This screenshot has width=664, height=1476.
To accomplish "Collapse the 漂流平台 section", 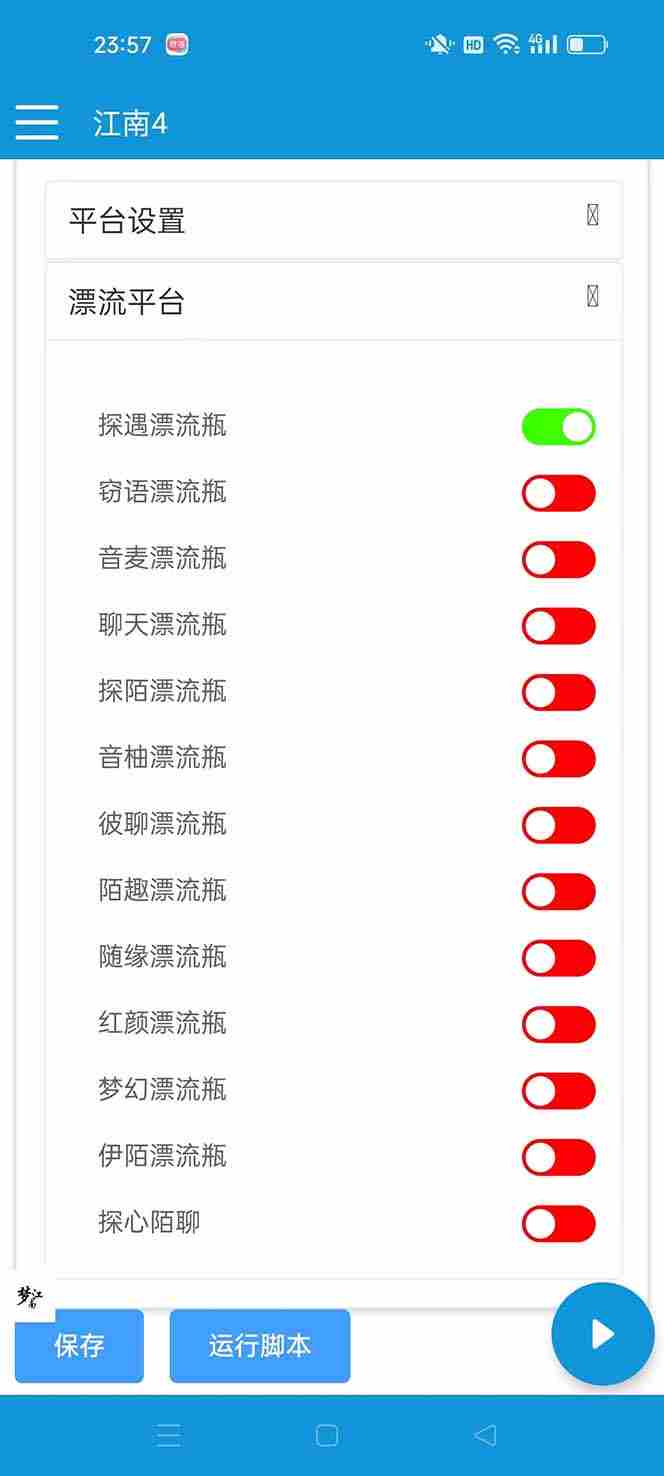I will click(x=592, y=297).
